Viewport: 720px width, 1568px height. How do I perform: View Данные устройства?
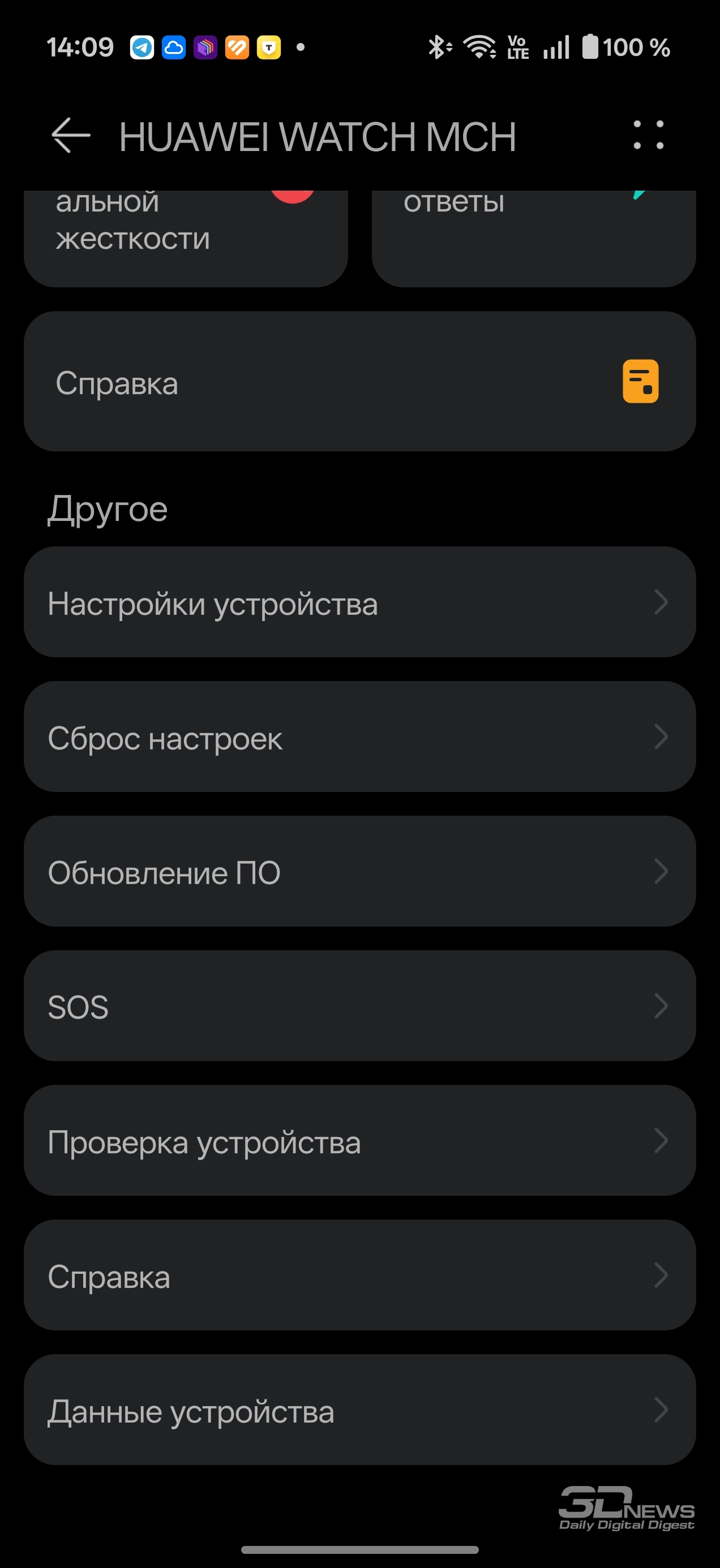point(359,1409)
